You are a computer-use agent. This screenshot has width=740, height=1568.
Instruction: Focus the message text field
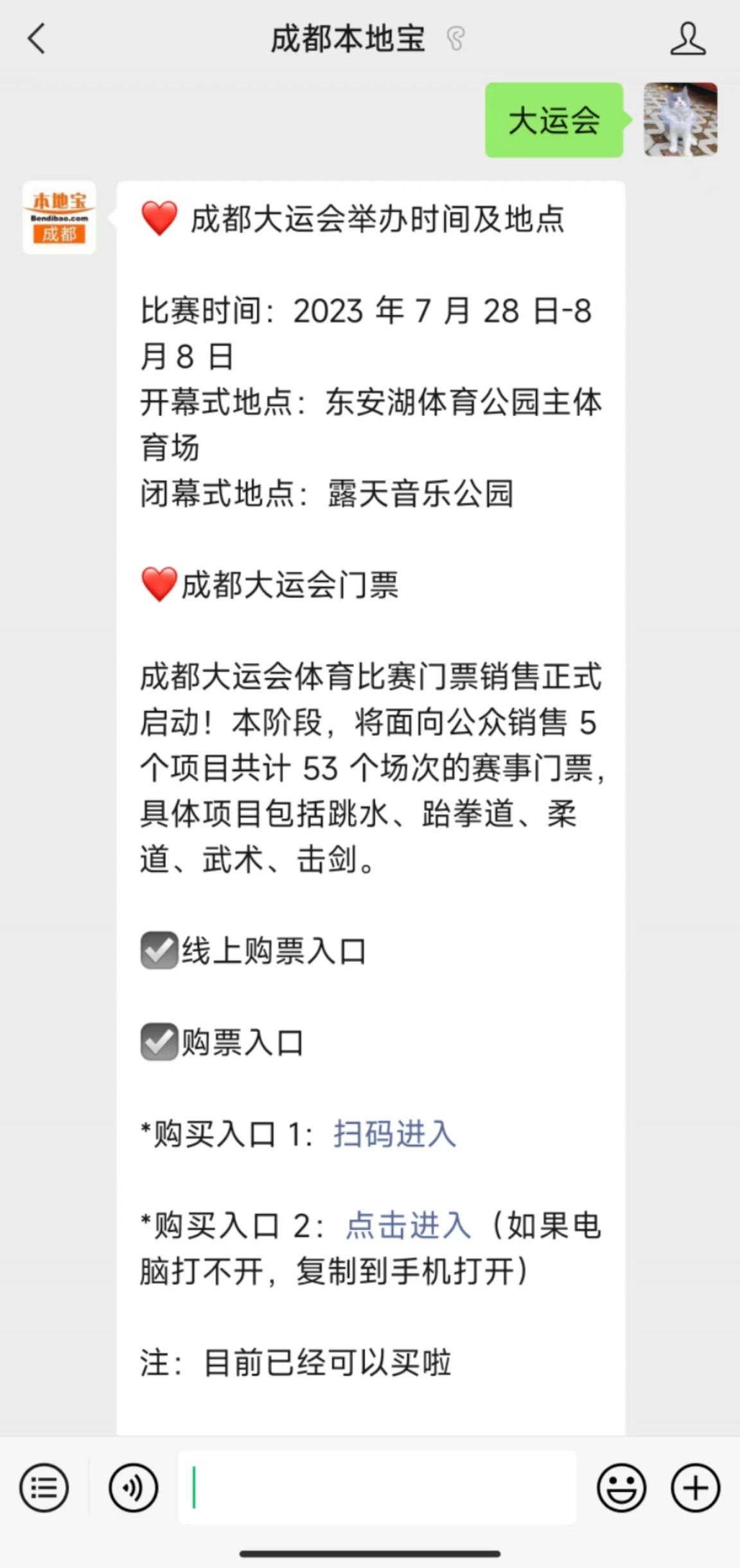[x=377, y=1488]
